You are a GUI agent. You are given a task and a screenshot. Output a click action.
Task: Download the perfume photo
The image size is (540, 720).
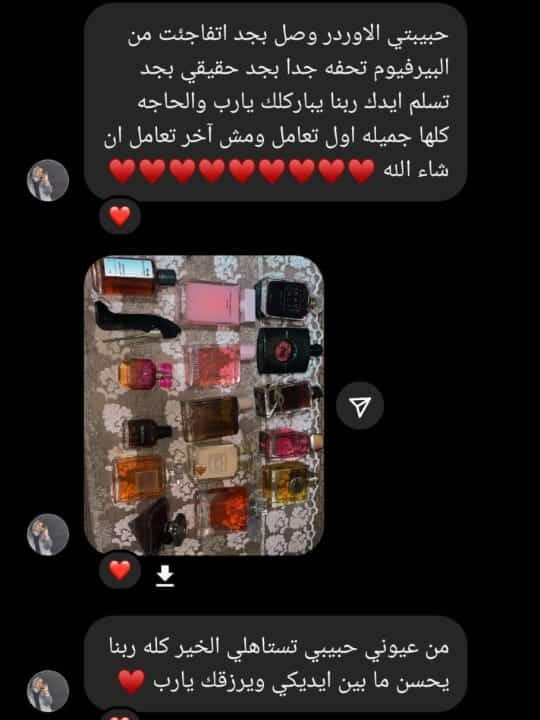coord(165,576)
